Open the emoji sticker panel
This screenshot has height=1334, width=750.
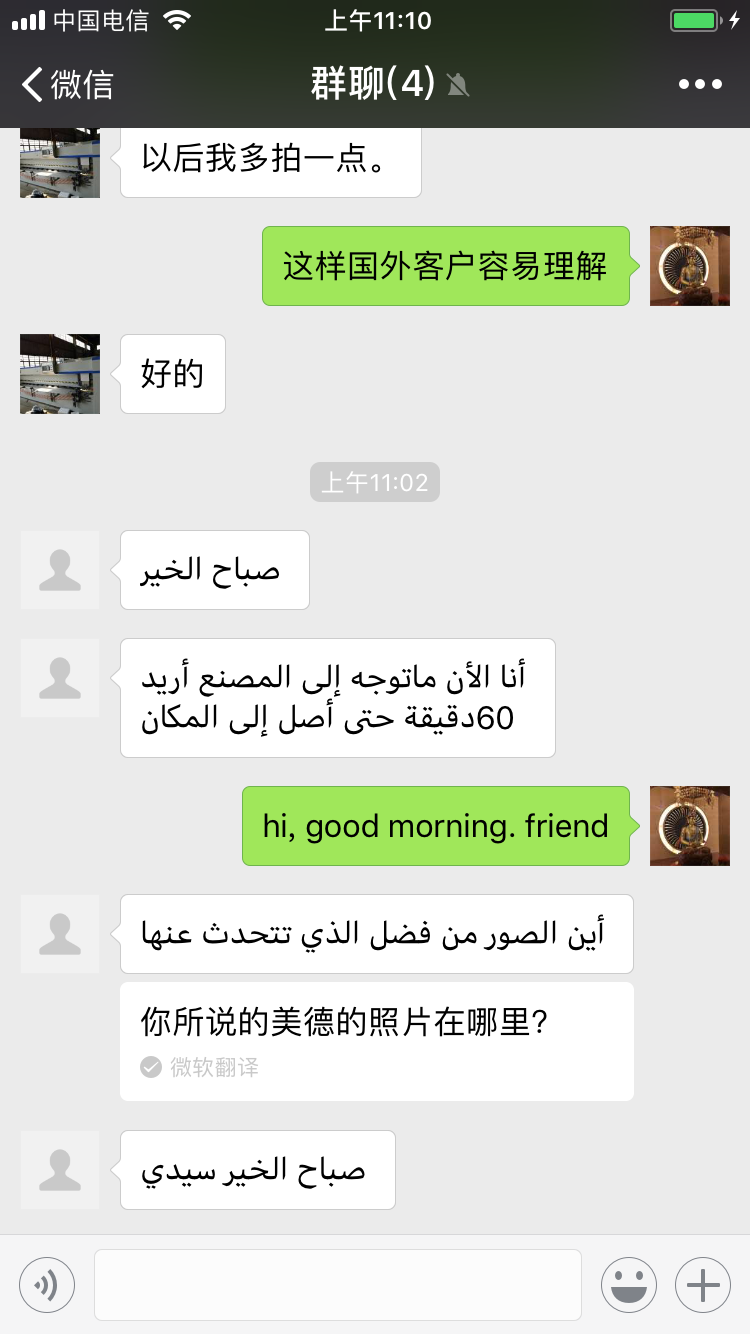(629, 1284)
